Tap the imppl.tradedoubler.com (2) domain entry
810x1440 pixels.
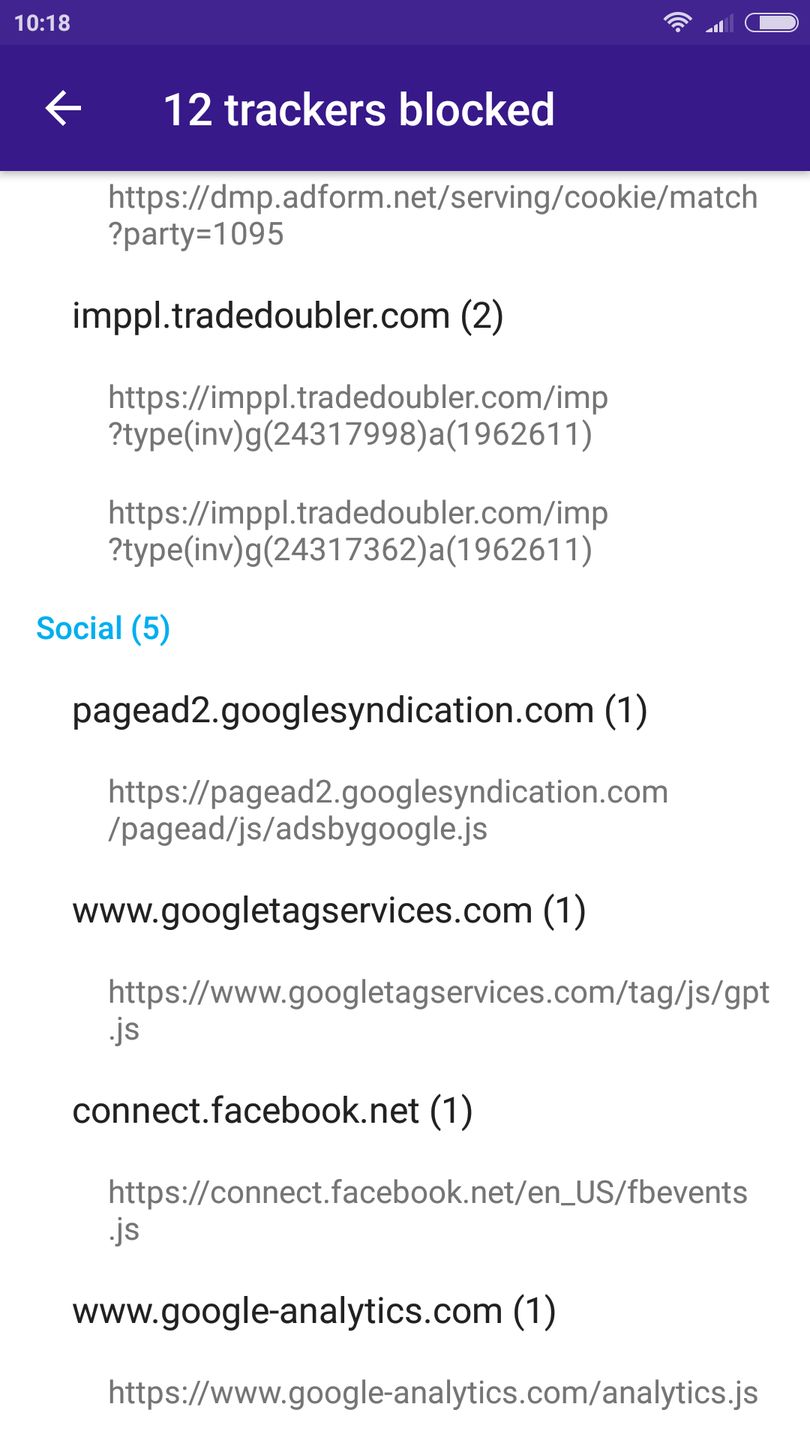pyautogui.click(x=288, y=316)
